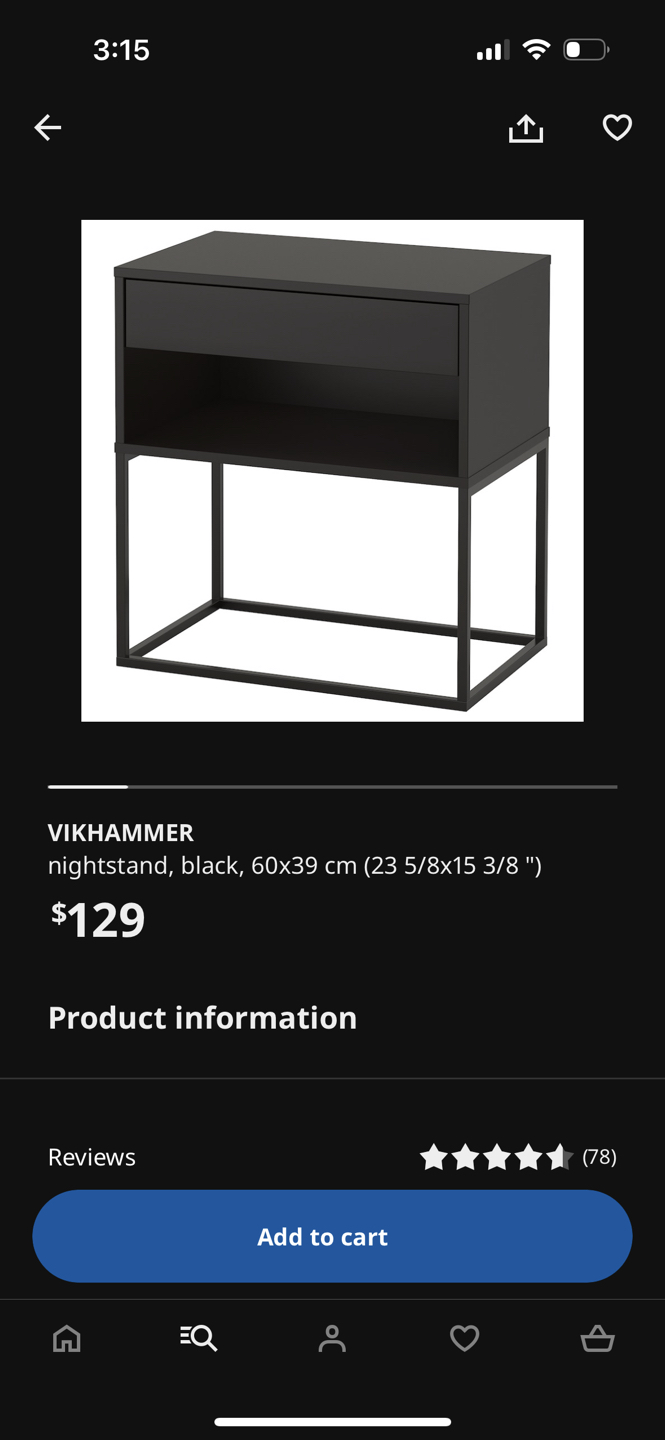Switch to the search and browse tab
The width and height of the screenshot is (665, 1440).
tap(199, 1338)
